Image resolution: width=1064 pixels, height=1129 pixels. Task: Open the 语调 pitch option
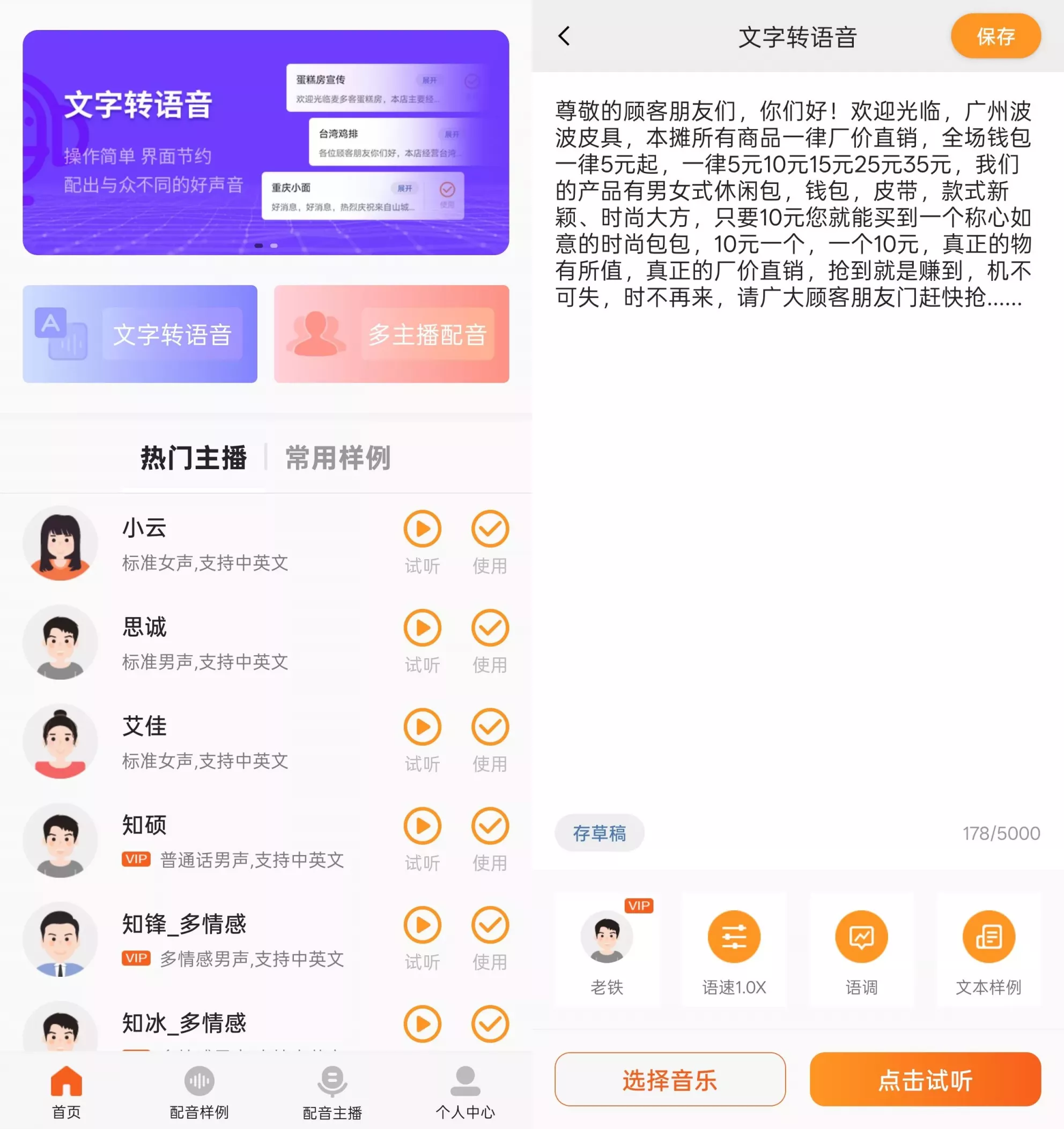tap(861, 949)
